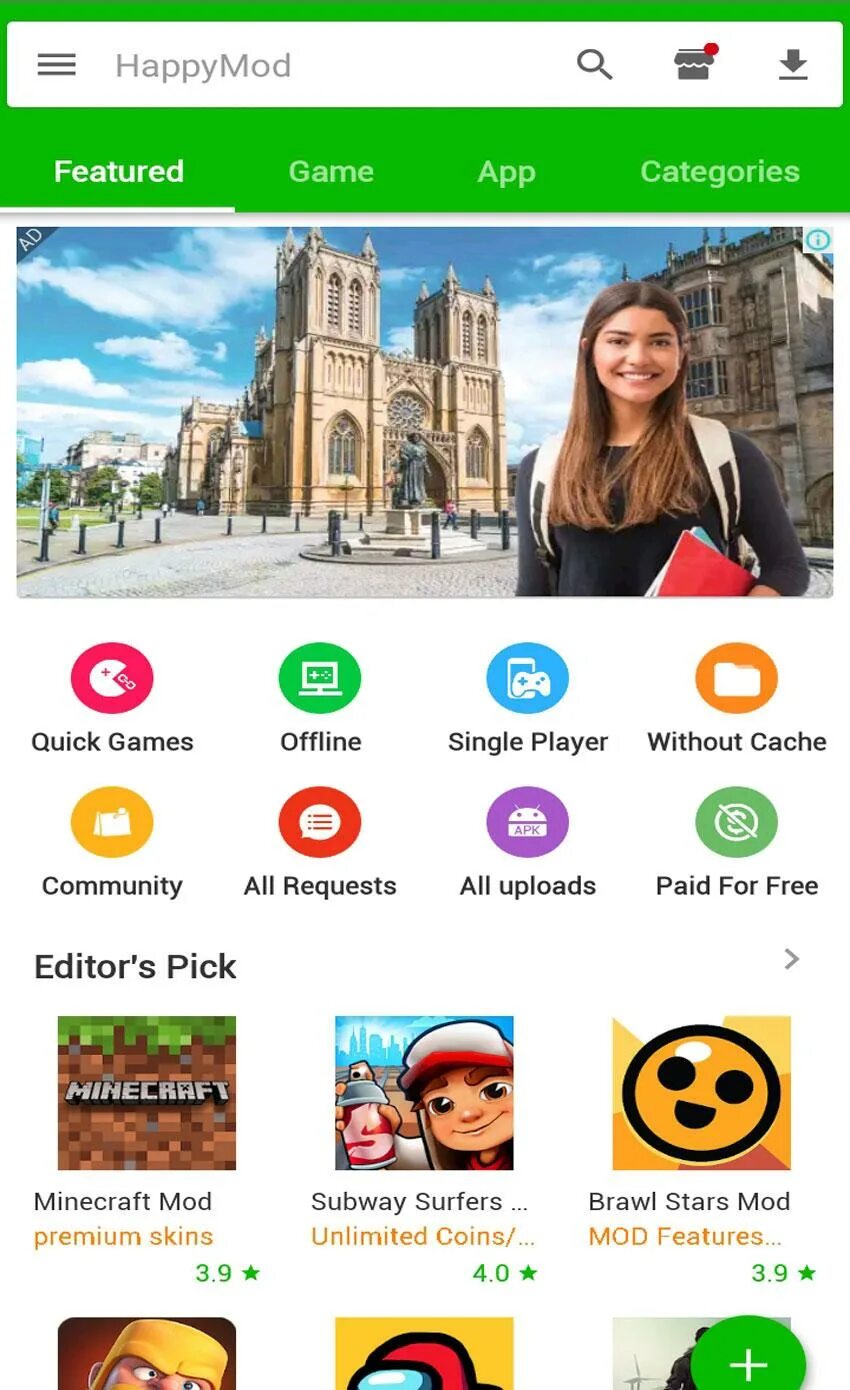Switch to the Categories tab

(x=719, y=171)
